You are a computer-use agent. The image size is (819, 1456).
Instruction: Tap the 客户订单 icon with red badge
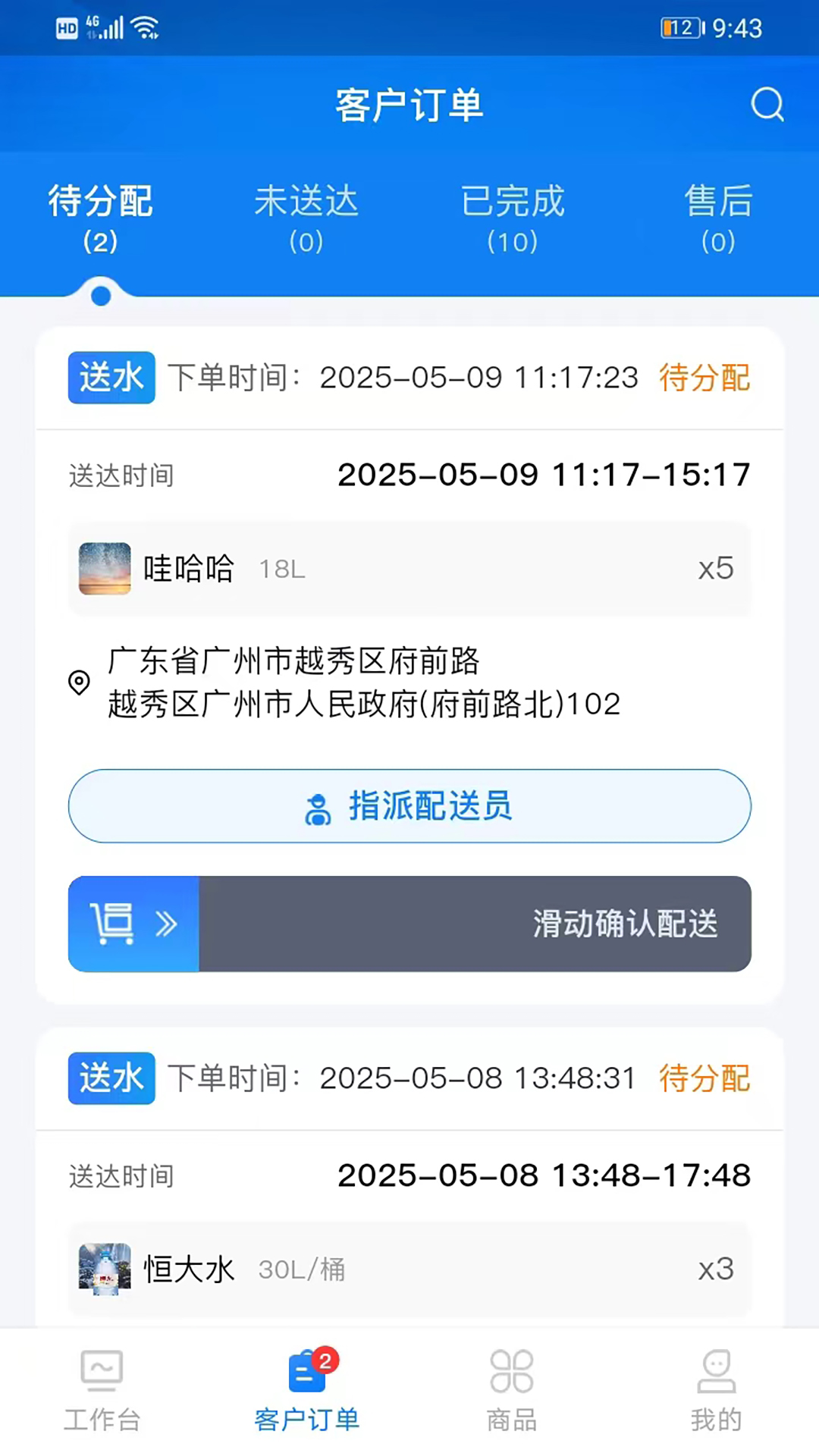(x=306, y=1371)
